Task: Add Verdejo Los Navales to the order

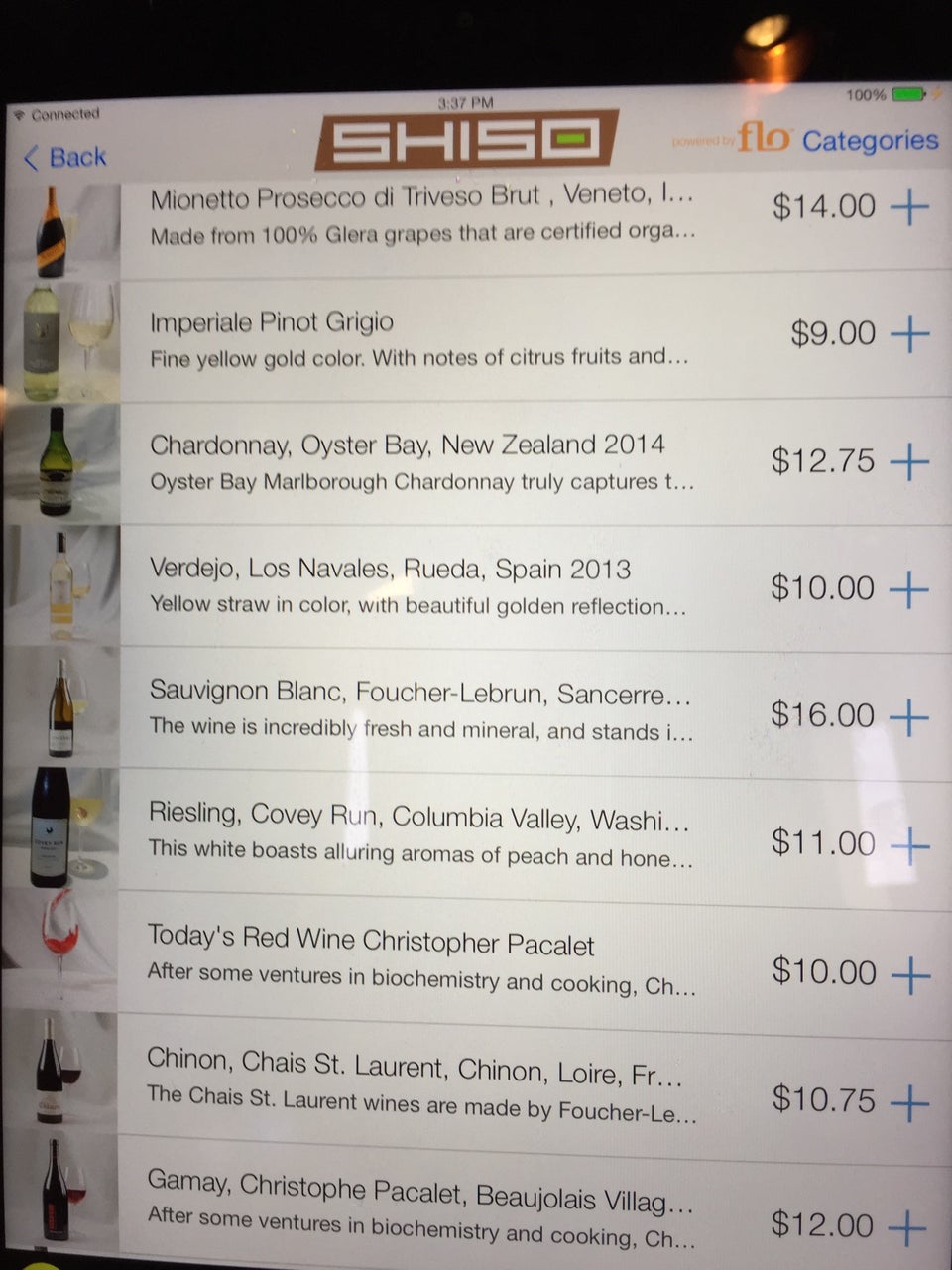Action: pos(909,589)
